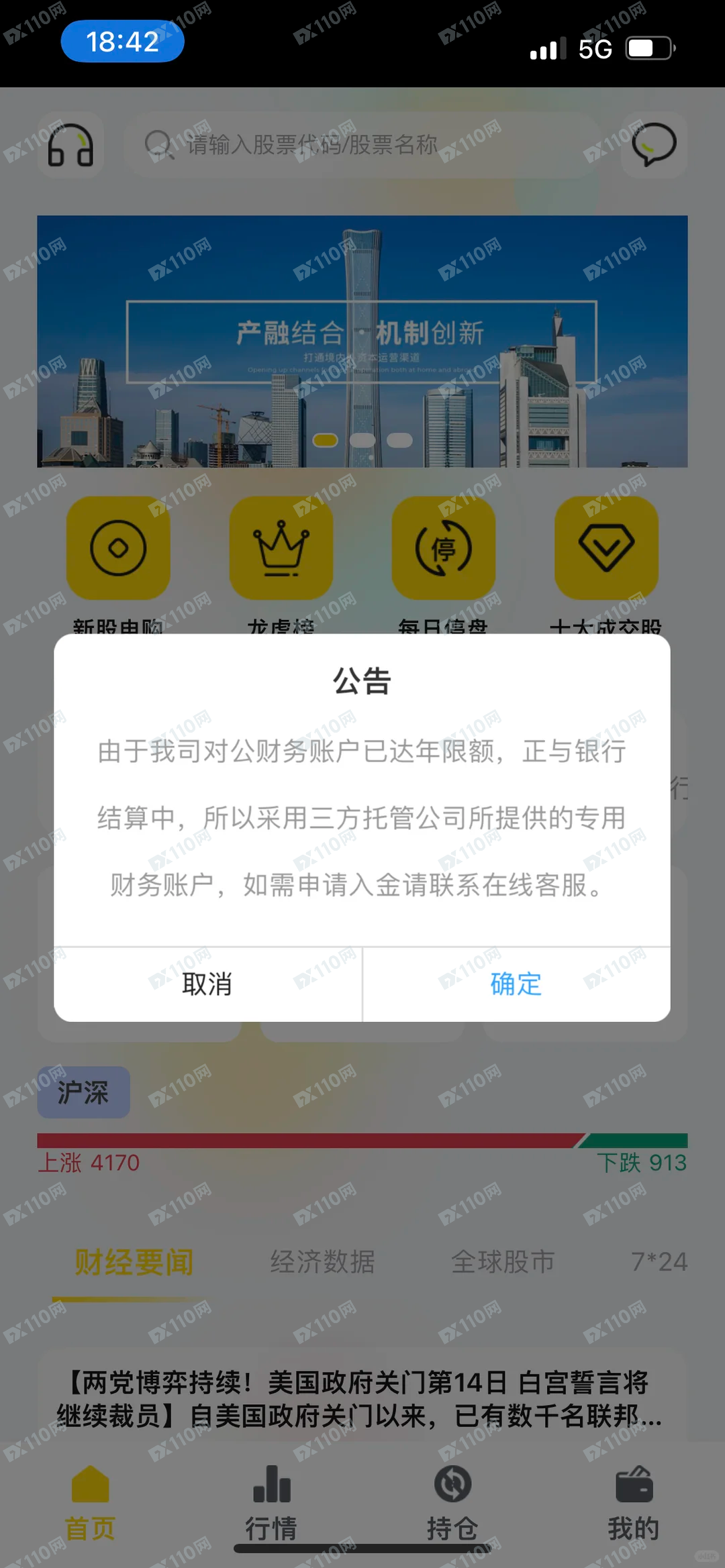Tap the 沪深 market selector
This screenshot has width=725, height=1568.
[83, 1092]
